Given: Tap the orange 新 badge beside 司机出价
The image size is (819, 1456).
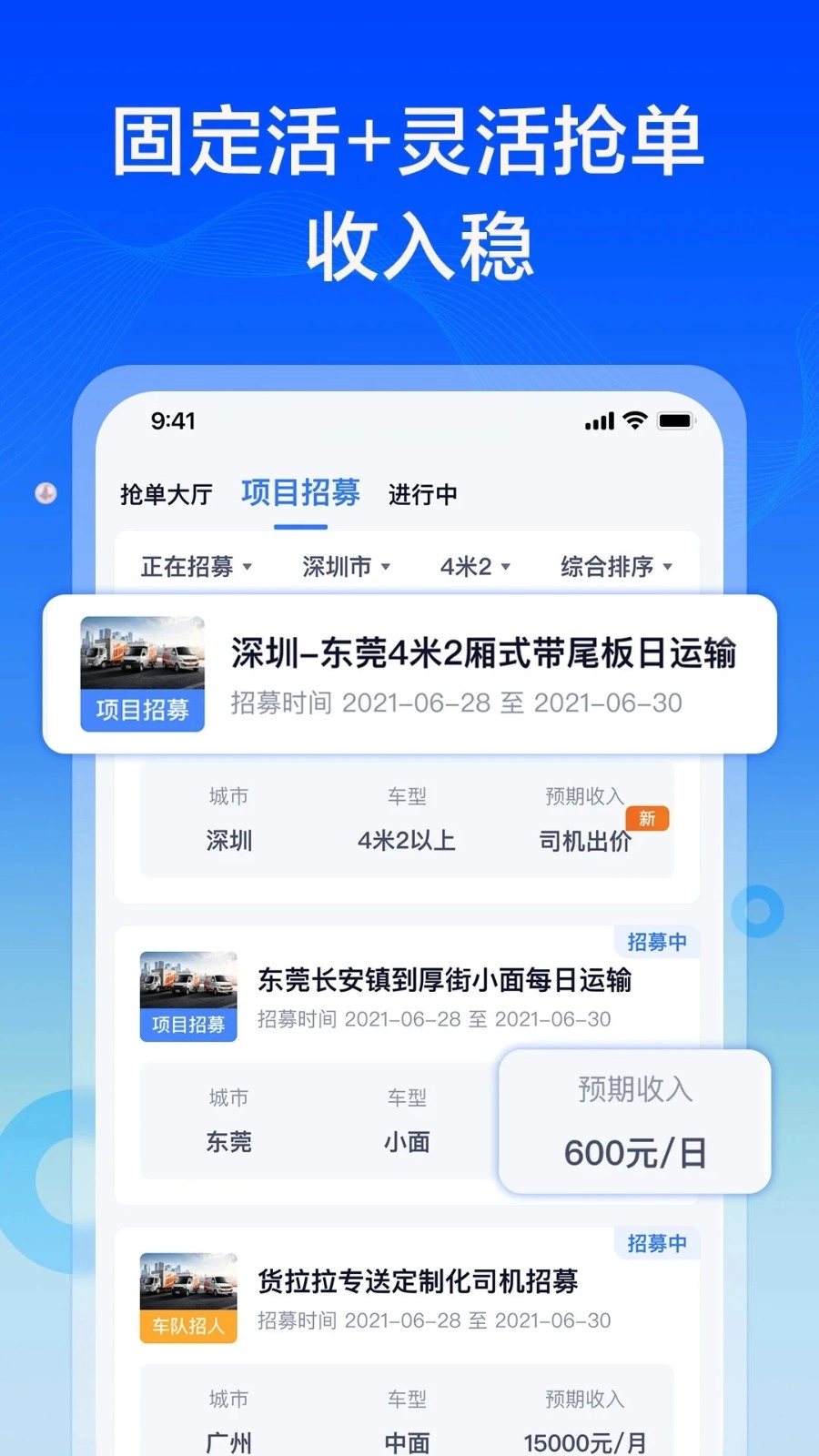Looking at the screenshot, I should (x=649, y=819).
